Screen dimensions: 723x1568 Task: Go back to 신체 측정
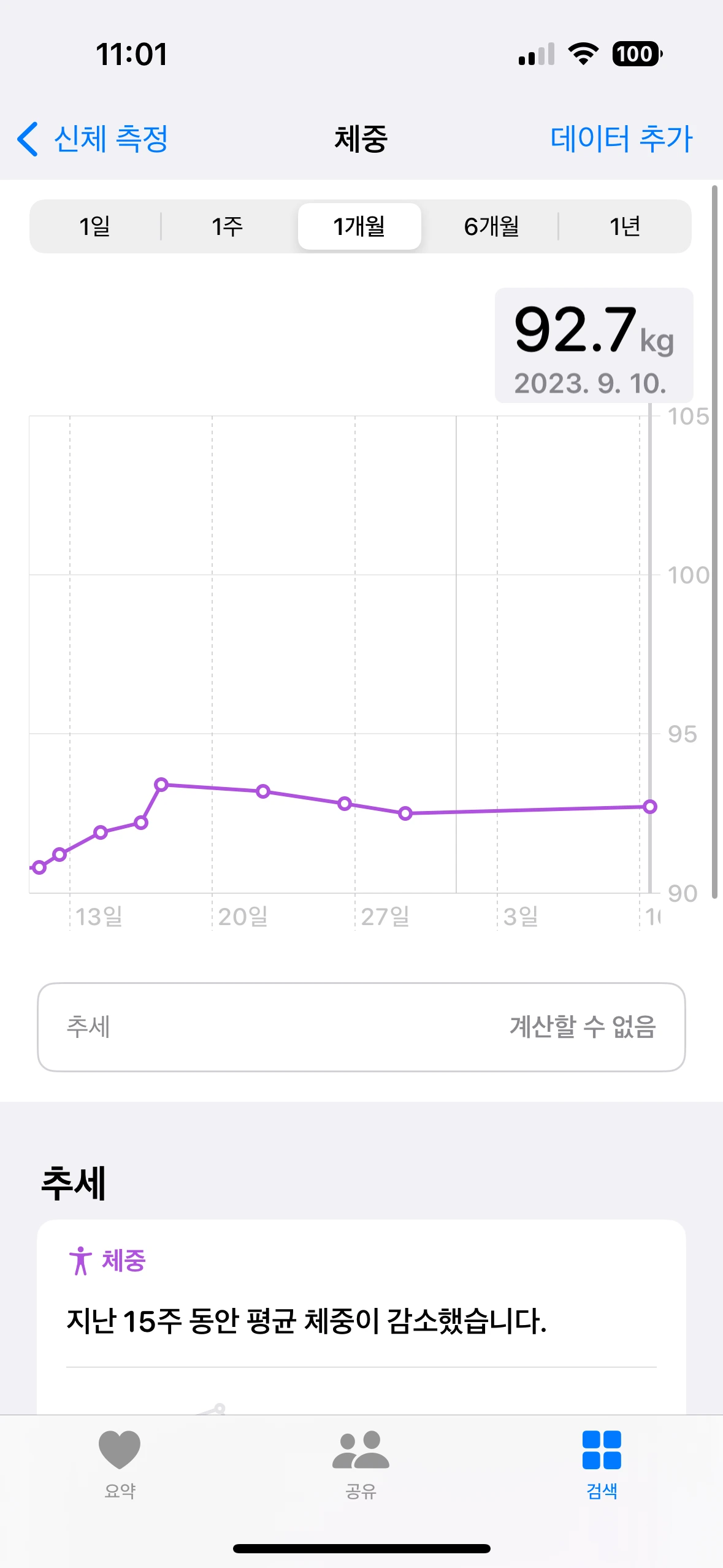point(93,139)
